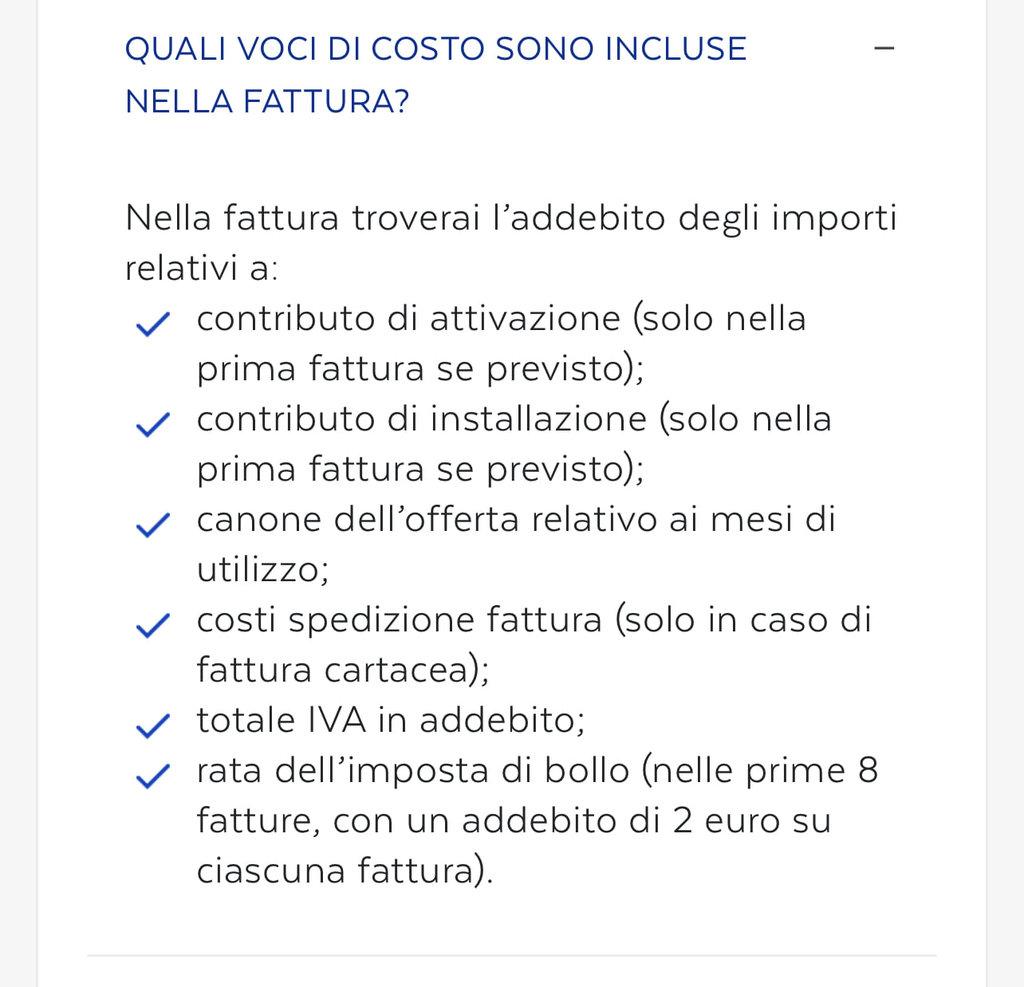Collapse the 'Quali voci di costo' FAQ section
This screenshot has height=987, width=1024.
(884, 49)
